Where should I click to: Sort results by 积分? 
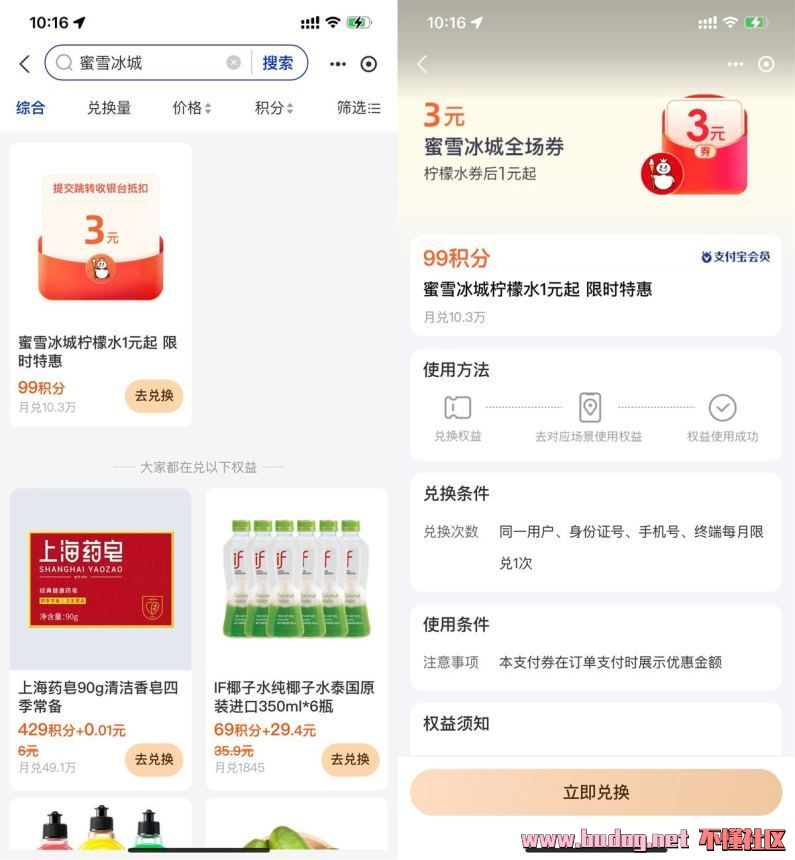(275, 108)
